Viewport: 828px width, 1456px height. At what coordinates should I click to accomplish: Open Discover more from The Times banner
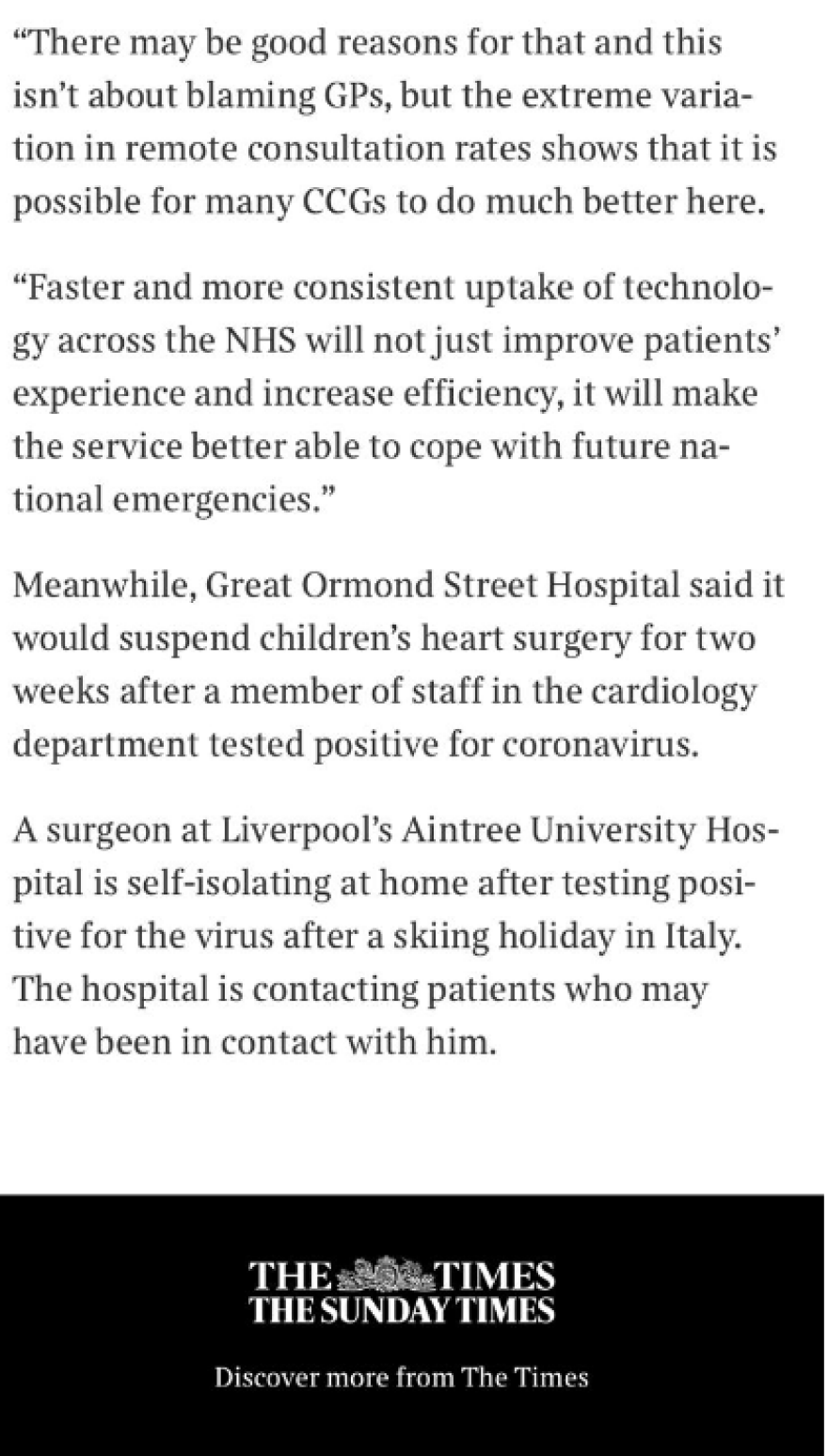pyautogui.click(x=402, y=1377)
